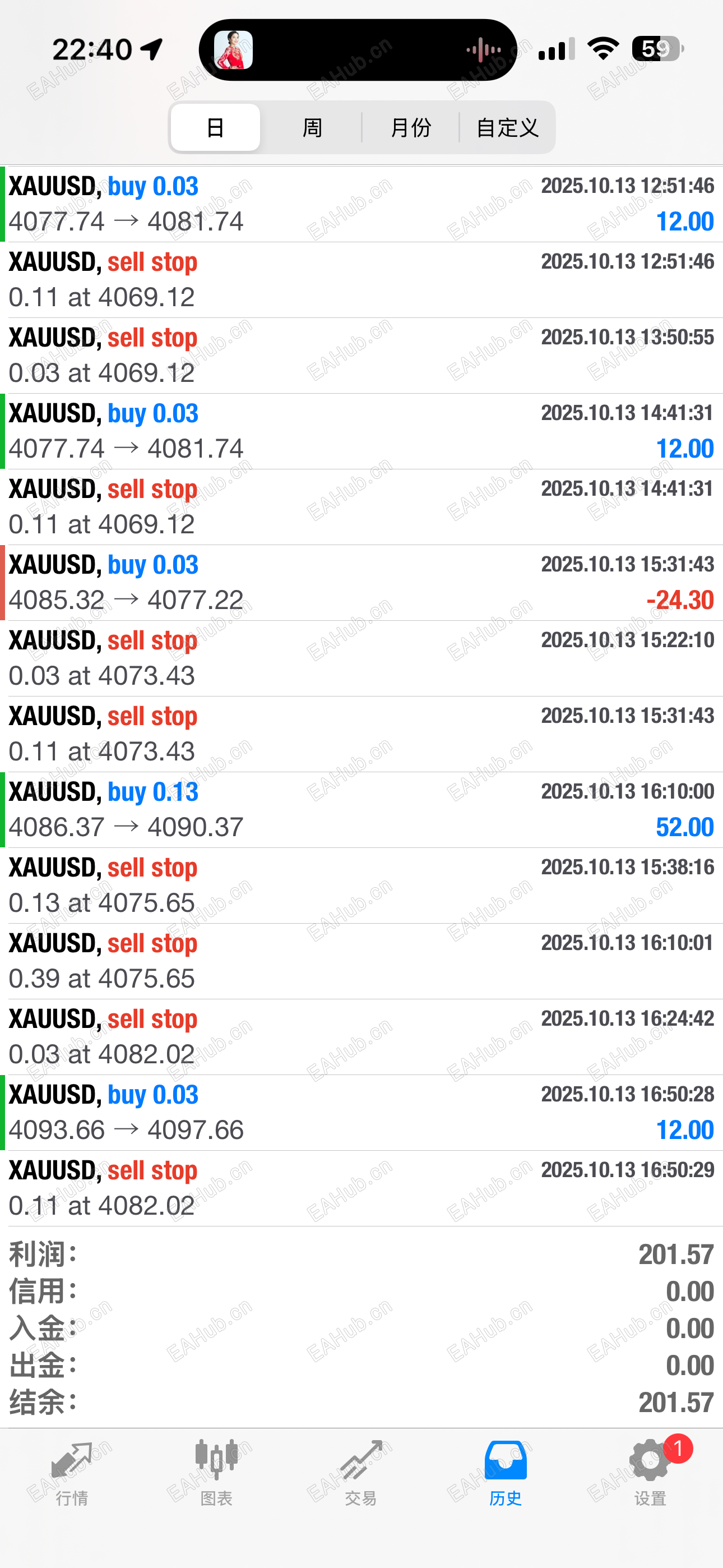View buy 0.03 trade closed at 14:41:31
The height and width of the screenshot is (1568, 723).
[361, 431]
